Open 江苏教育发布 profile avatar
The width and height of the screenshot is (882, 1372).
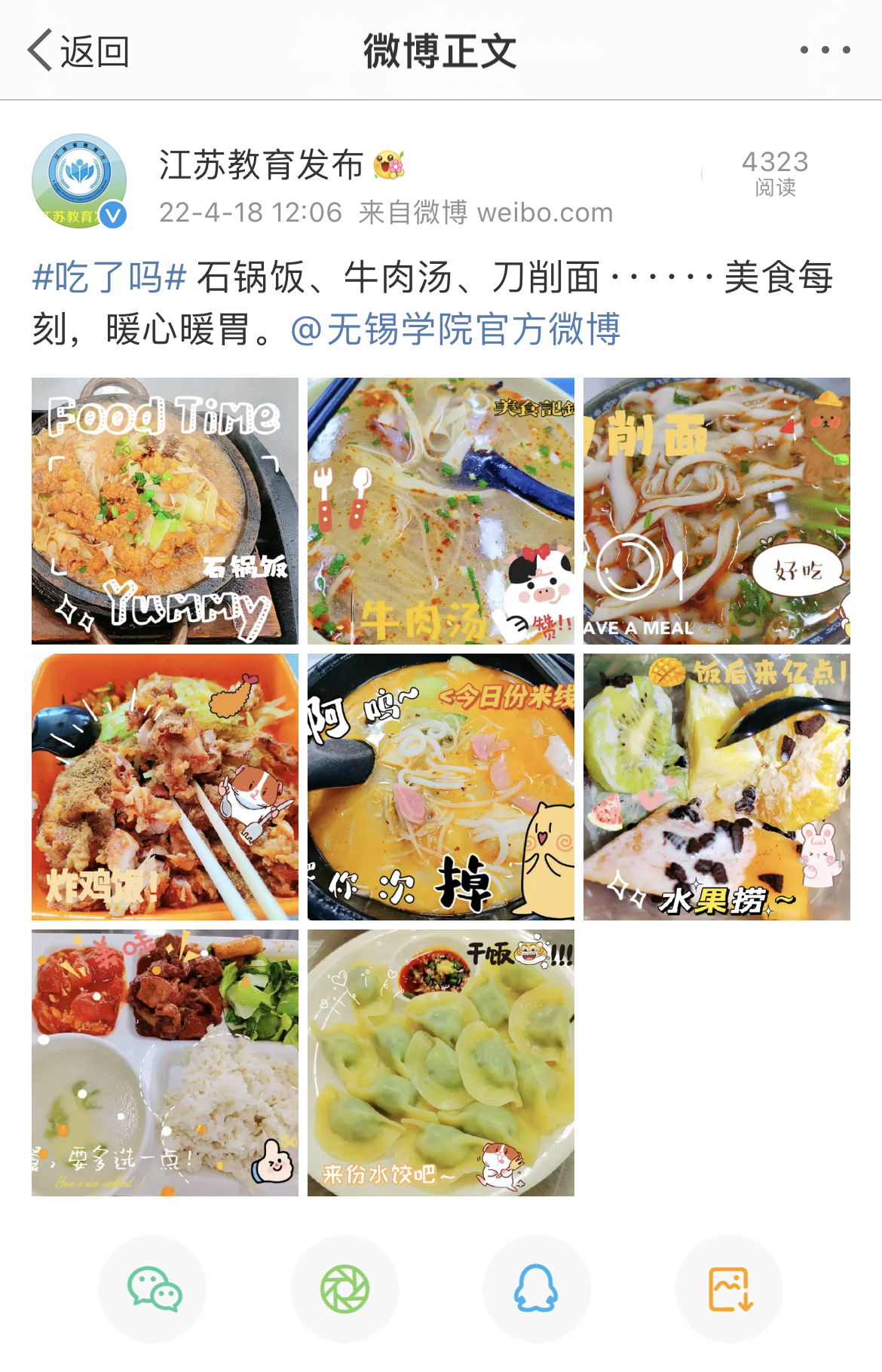pos(78,182)
